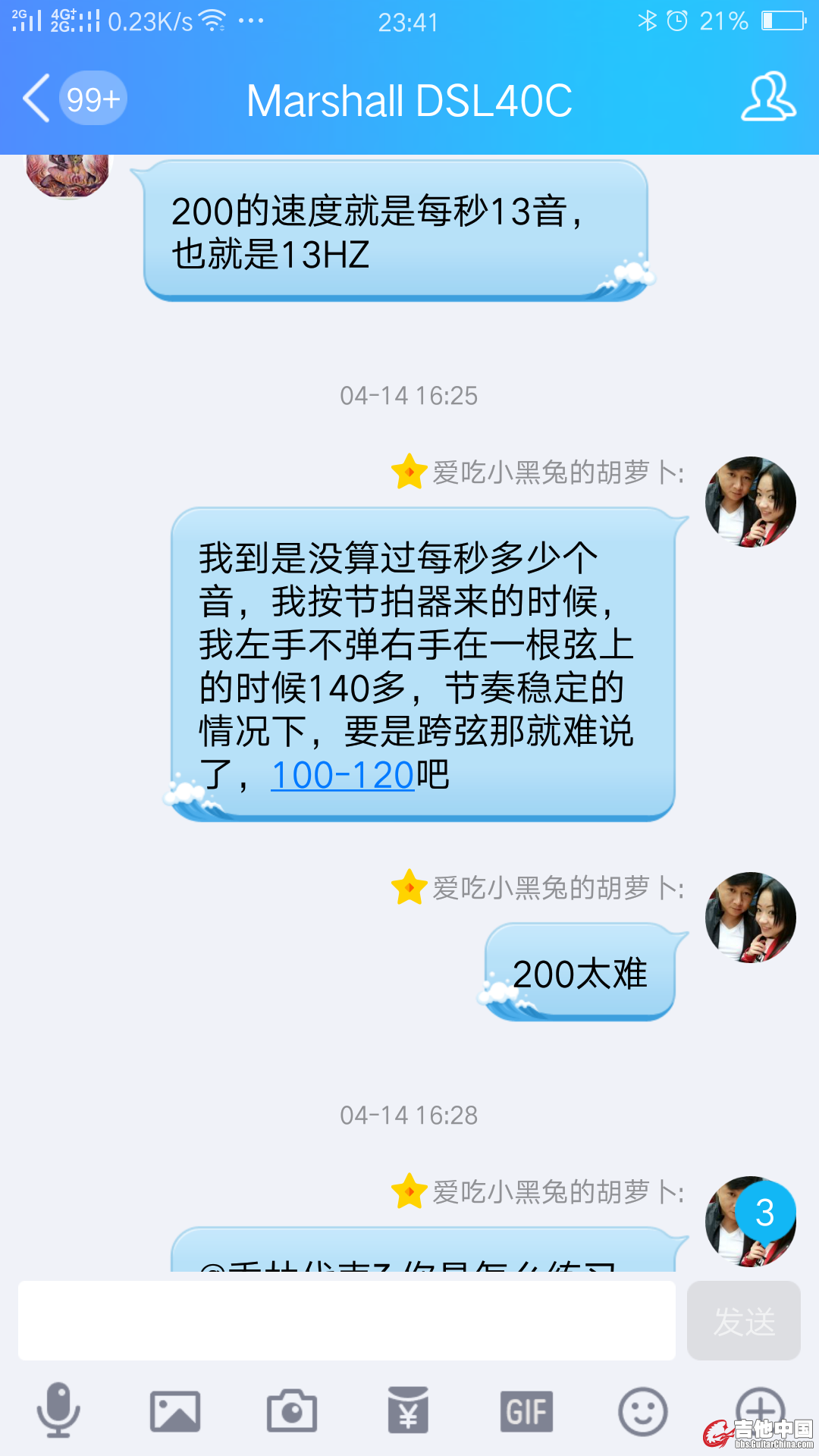Tap the 发送 send button
This screenshot has width=819, height=1456.
743,1320
